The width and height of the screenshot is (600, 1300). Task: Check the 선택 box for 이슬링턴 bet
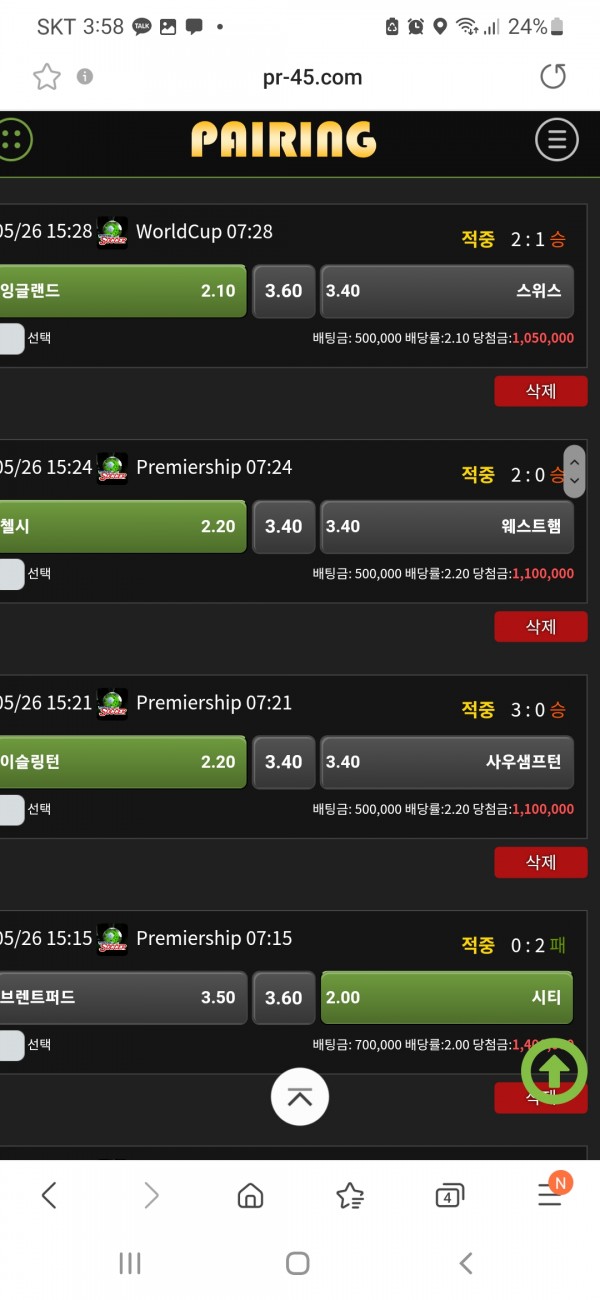pos(11,809)
